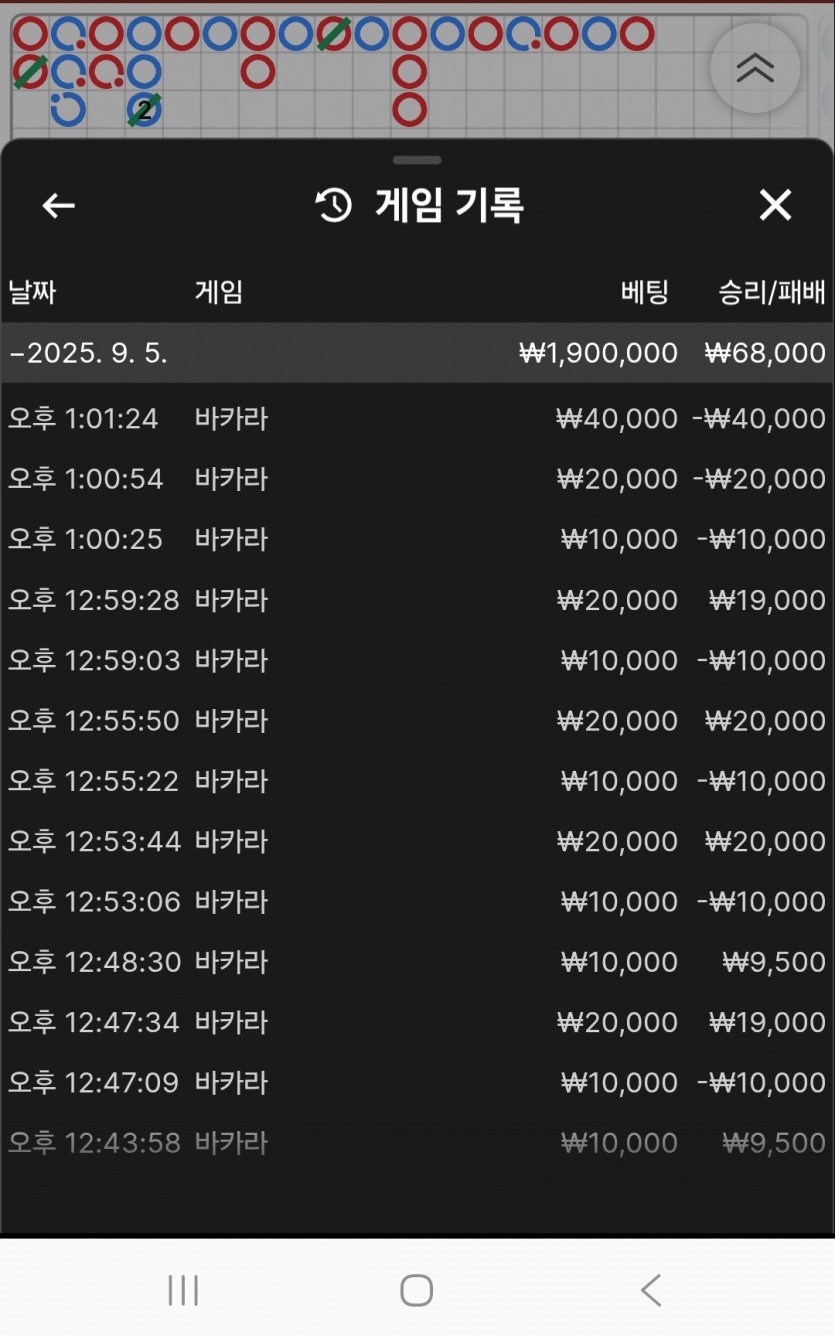Open the 오후 12:43:58 바카라 record
The image size is (835, 1336).
click(x=417, y=1142)
